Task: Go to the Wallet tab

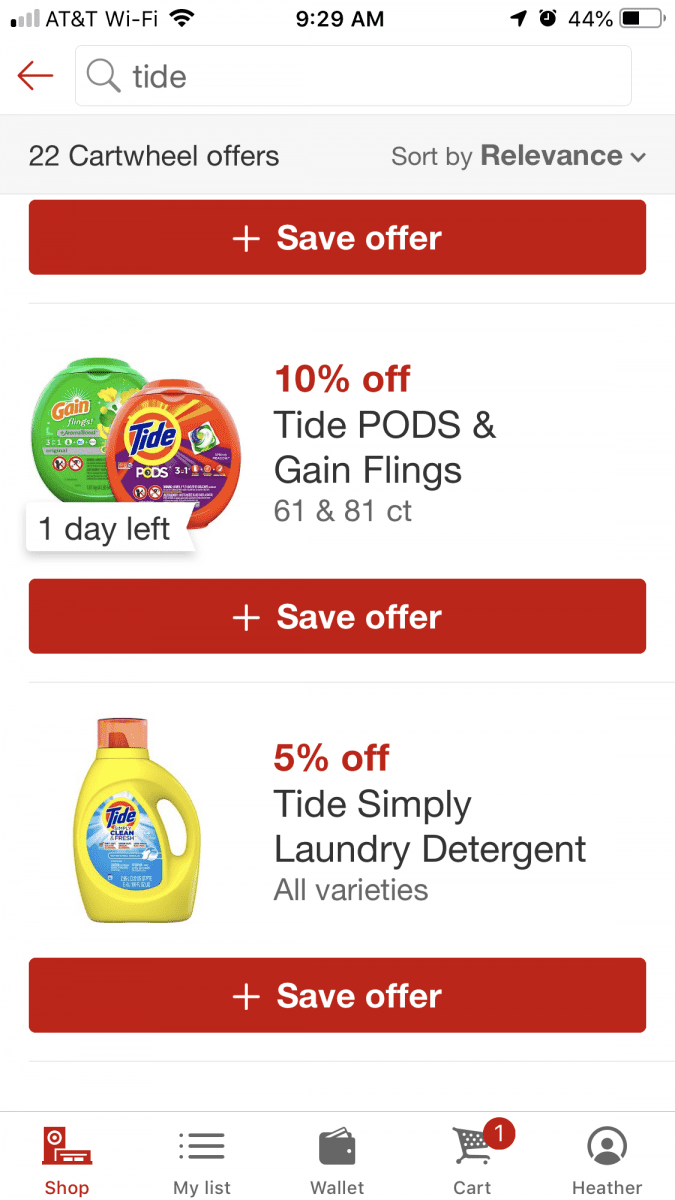Action: tap(337, 1159)
